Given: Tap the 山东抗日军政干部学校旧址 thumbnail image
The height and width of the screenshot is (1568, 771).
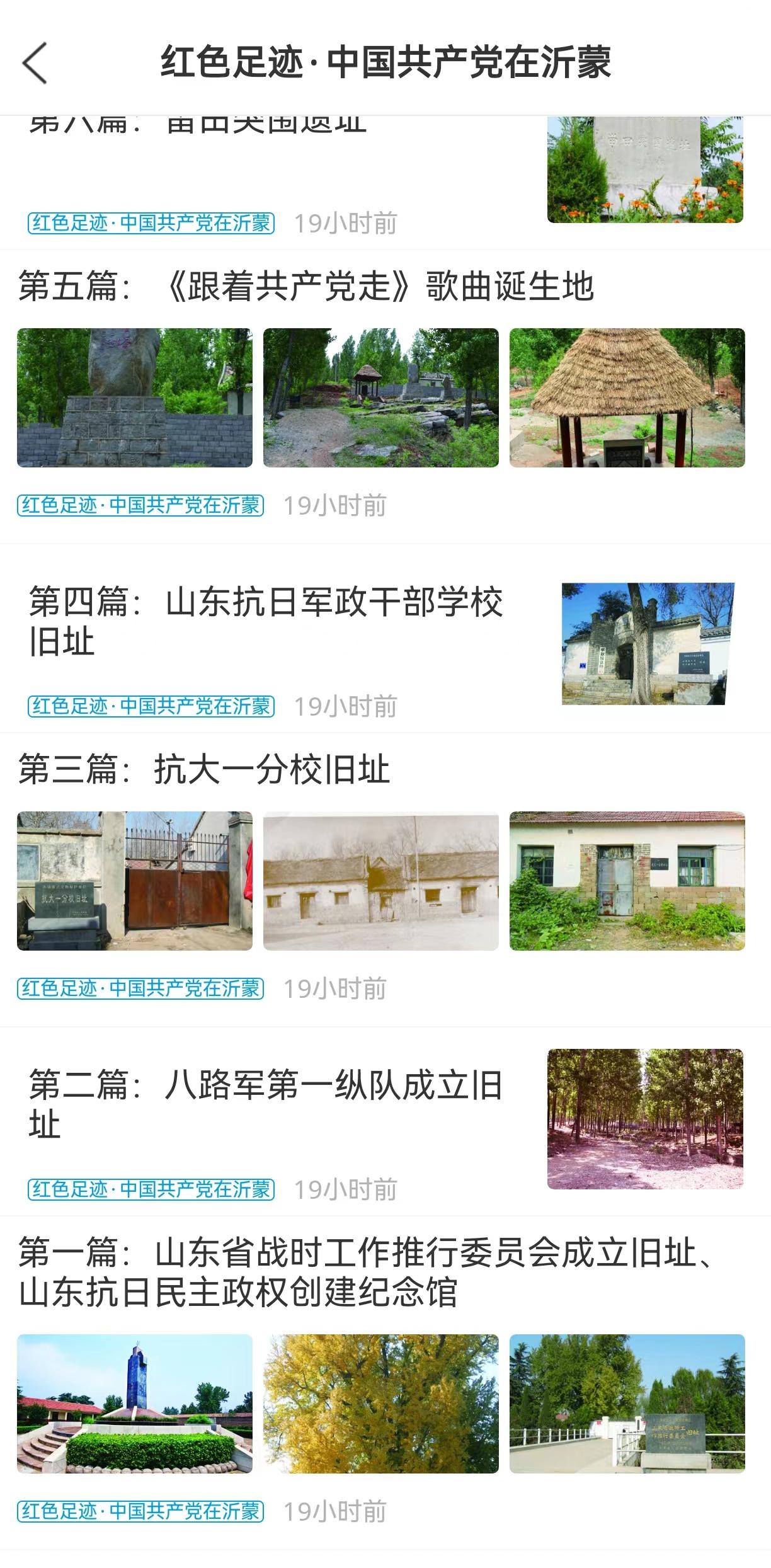Looking at the screenshot, I should pyautogui.click(x=647, y=643).
